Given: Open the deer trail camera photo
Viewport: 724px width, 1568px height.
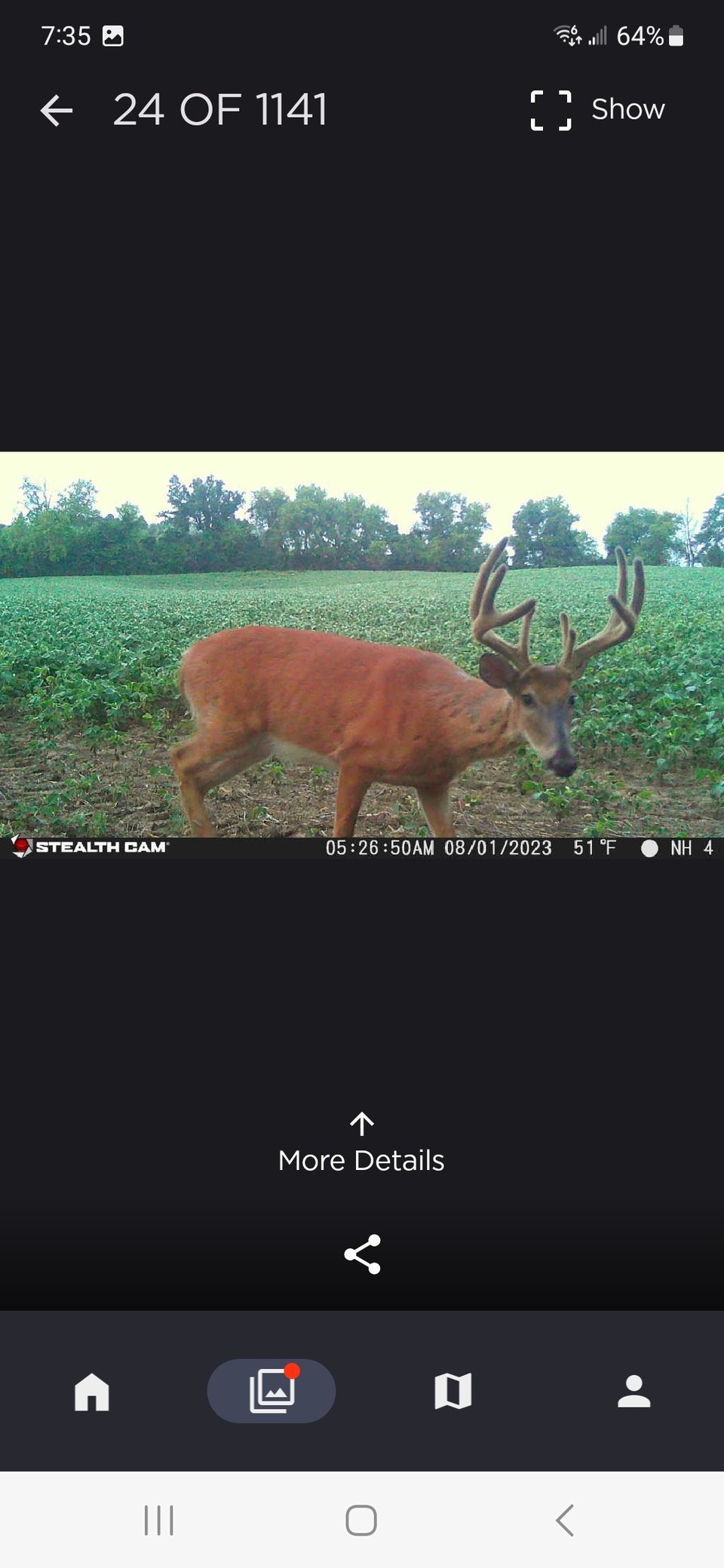Looking at the screenshot, I should [362, 655].
